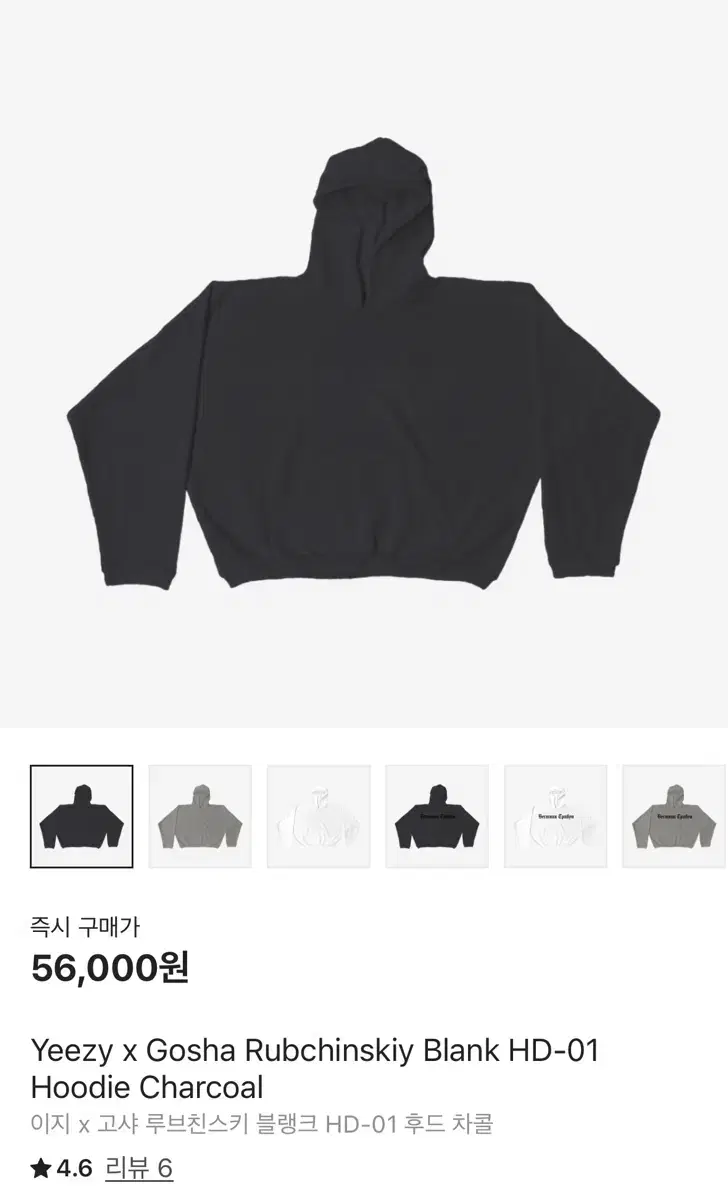
Task: Select the white back-print hoodie thumbnail
Action: click(556, 815)
